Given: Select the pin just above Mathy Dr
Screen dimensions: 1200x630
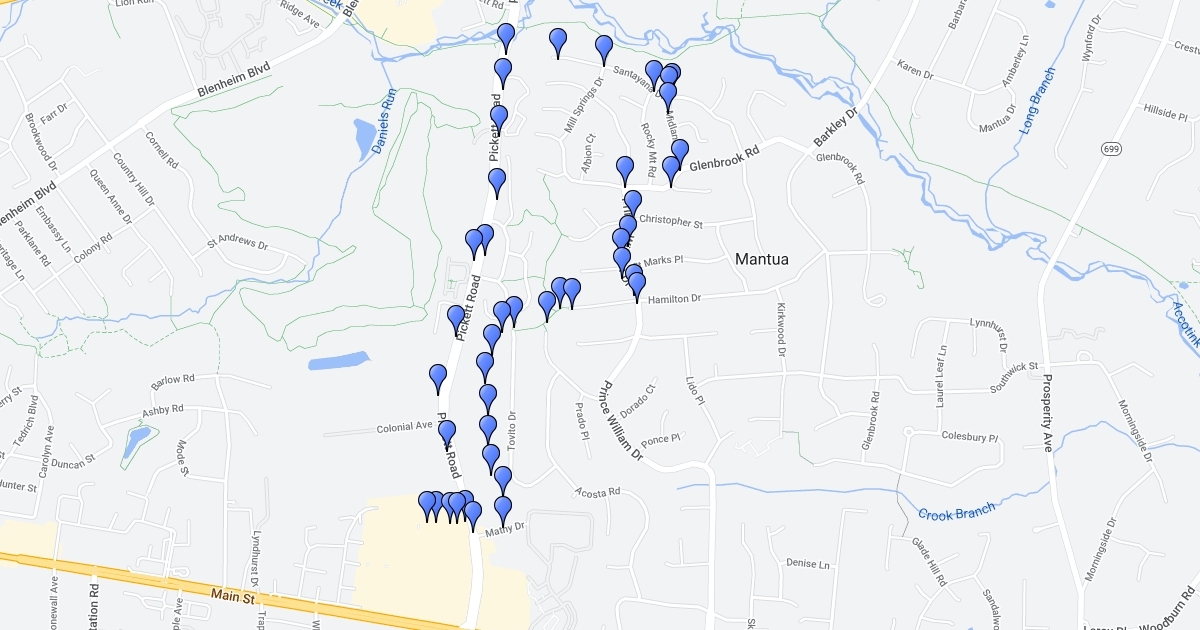Looking at the screenshot, I should coord(503,508).
